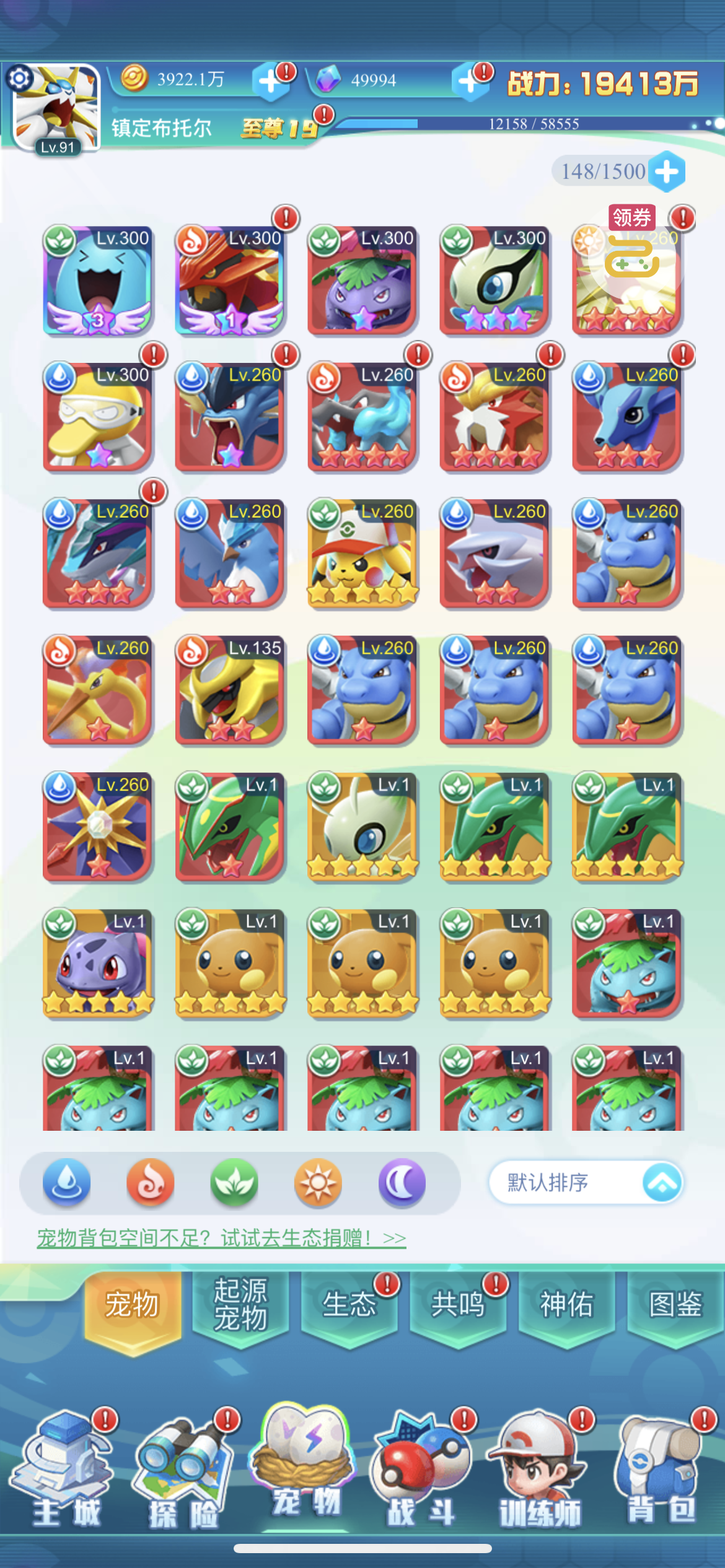
Task: Filter pets by water type
Action: pos(66,1182)
